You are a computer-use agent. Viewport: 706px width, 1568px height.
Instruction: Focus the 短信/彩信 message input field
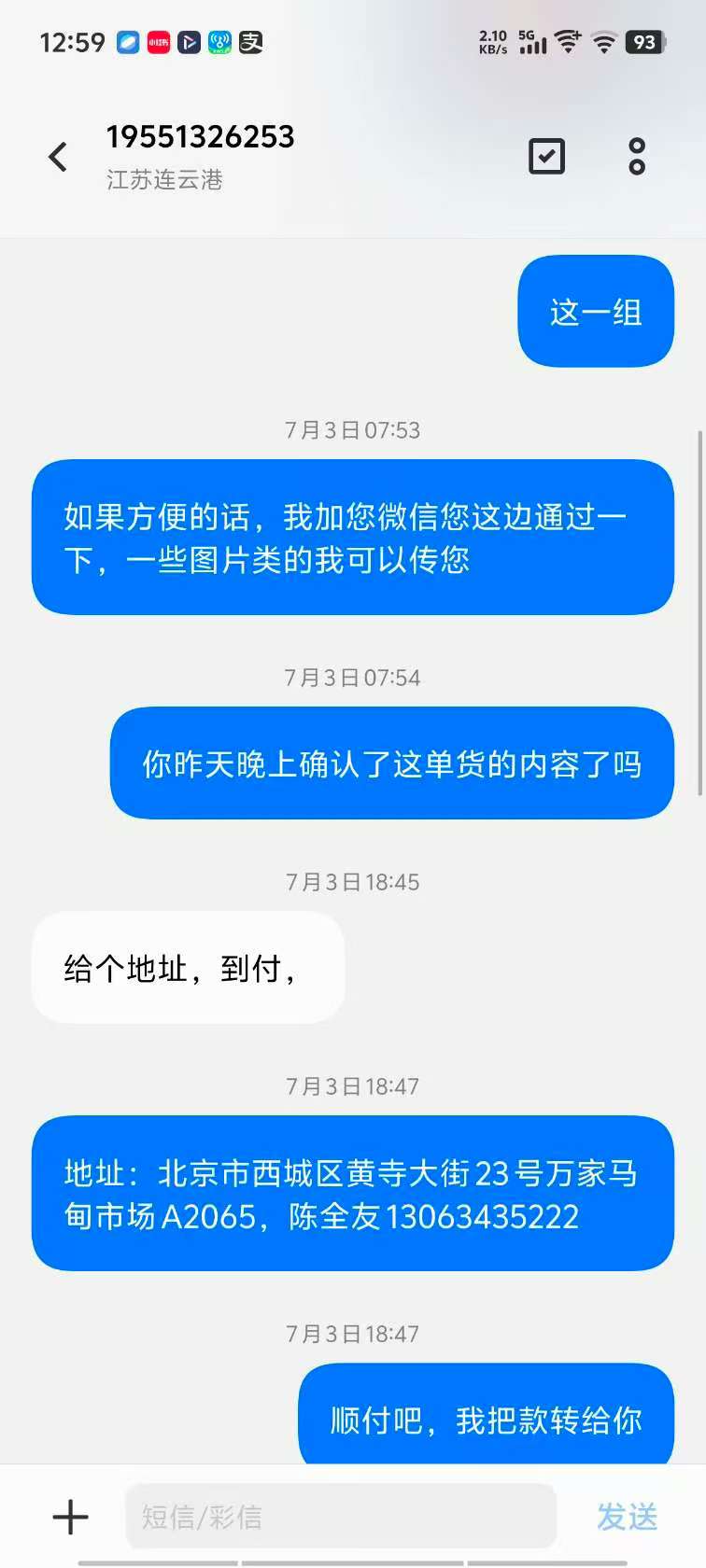pyautogui.click(x=341, y=1517)
